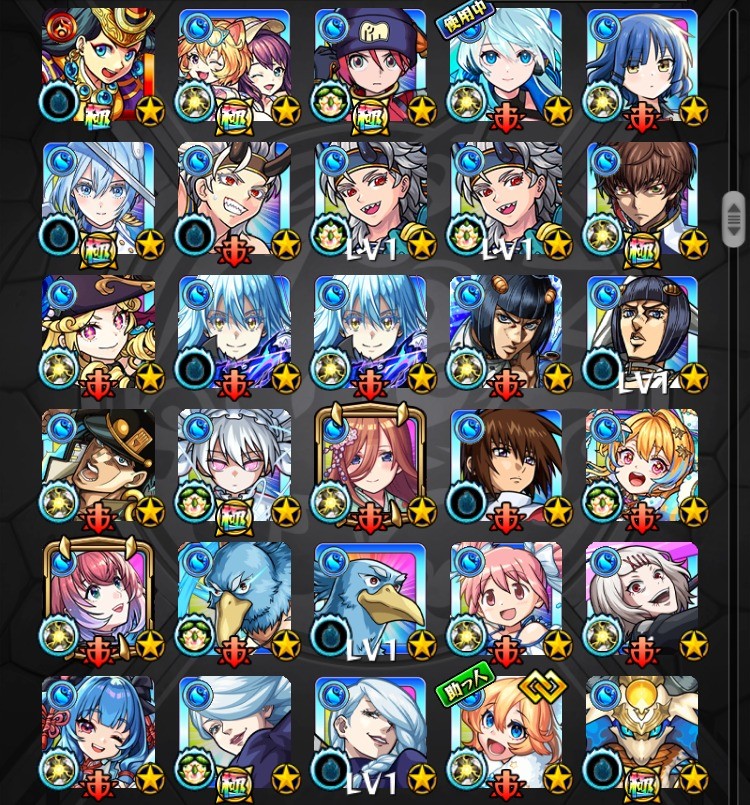Screen dimensions: 750x805
Task: Open the gold-framed girl with flower hairpin
Action: (x=370, y=467)
